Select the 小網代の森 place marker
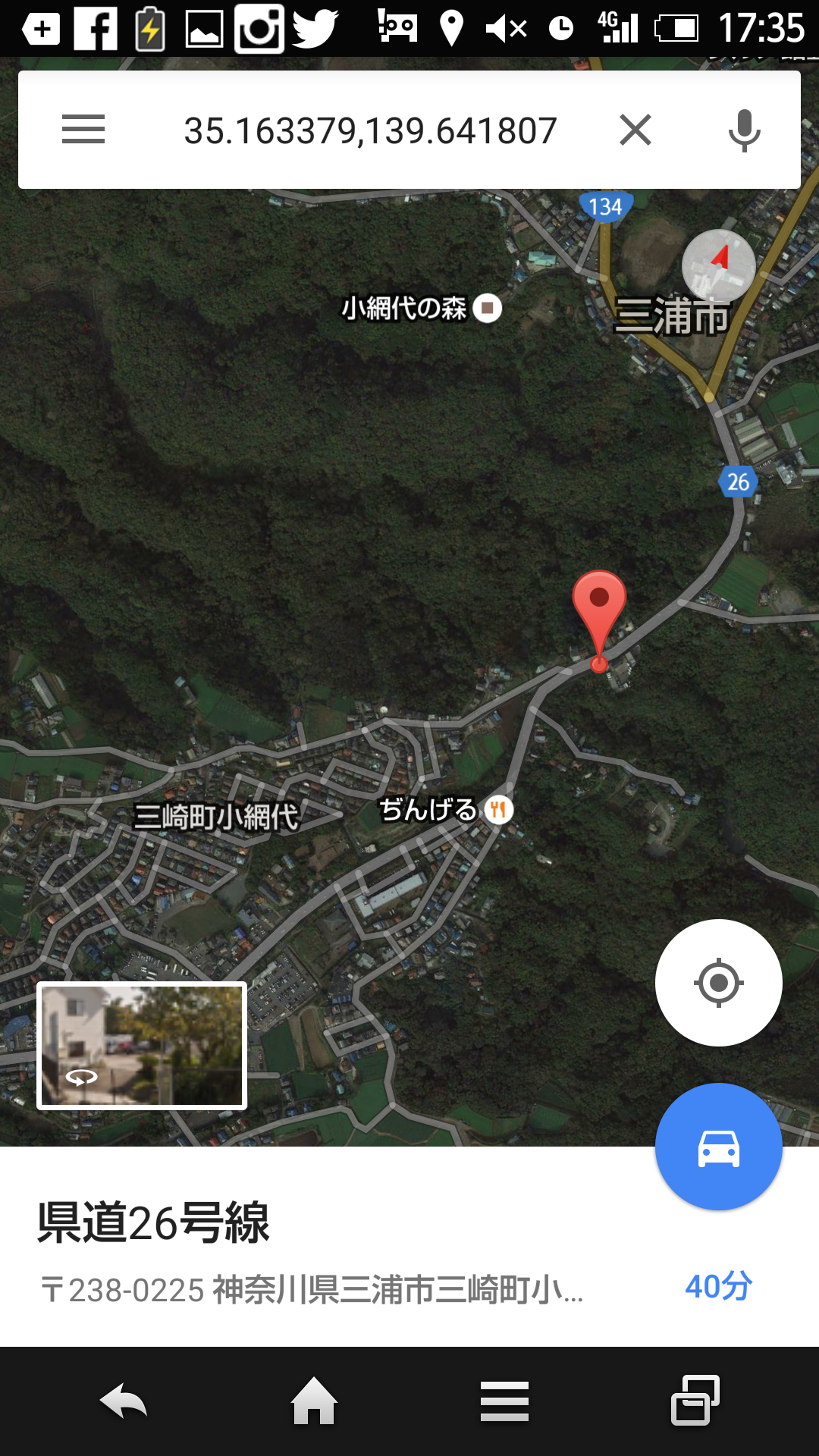Image resolution: width=819 pixels, height=1456 pixels. [488, 308]
